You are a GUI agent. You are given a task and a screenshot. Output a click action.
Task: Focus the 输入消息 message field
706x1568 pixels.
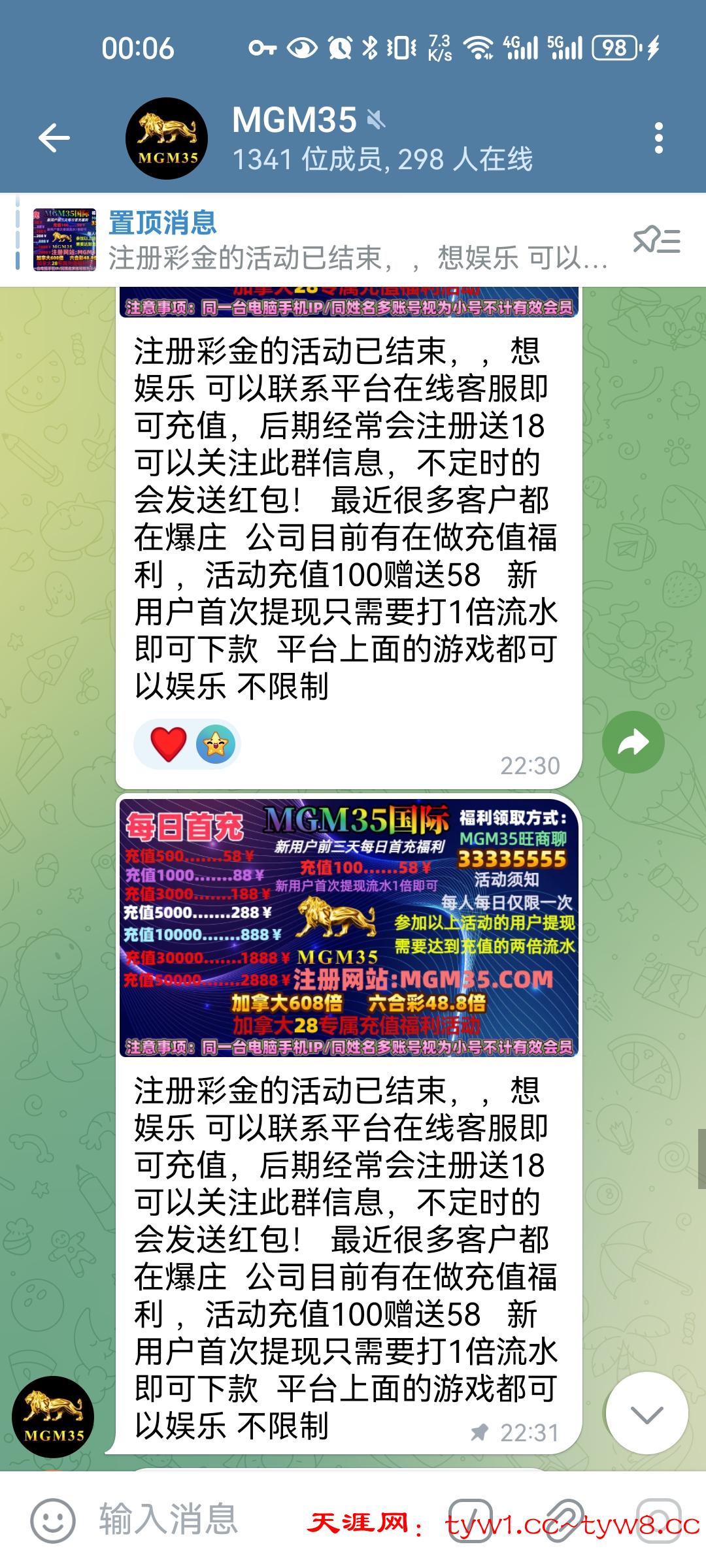pyautogui.click(x=196, y=1520)
